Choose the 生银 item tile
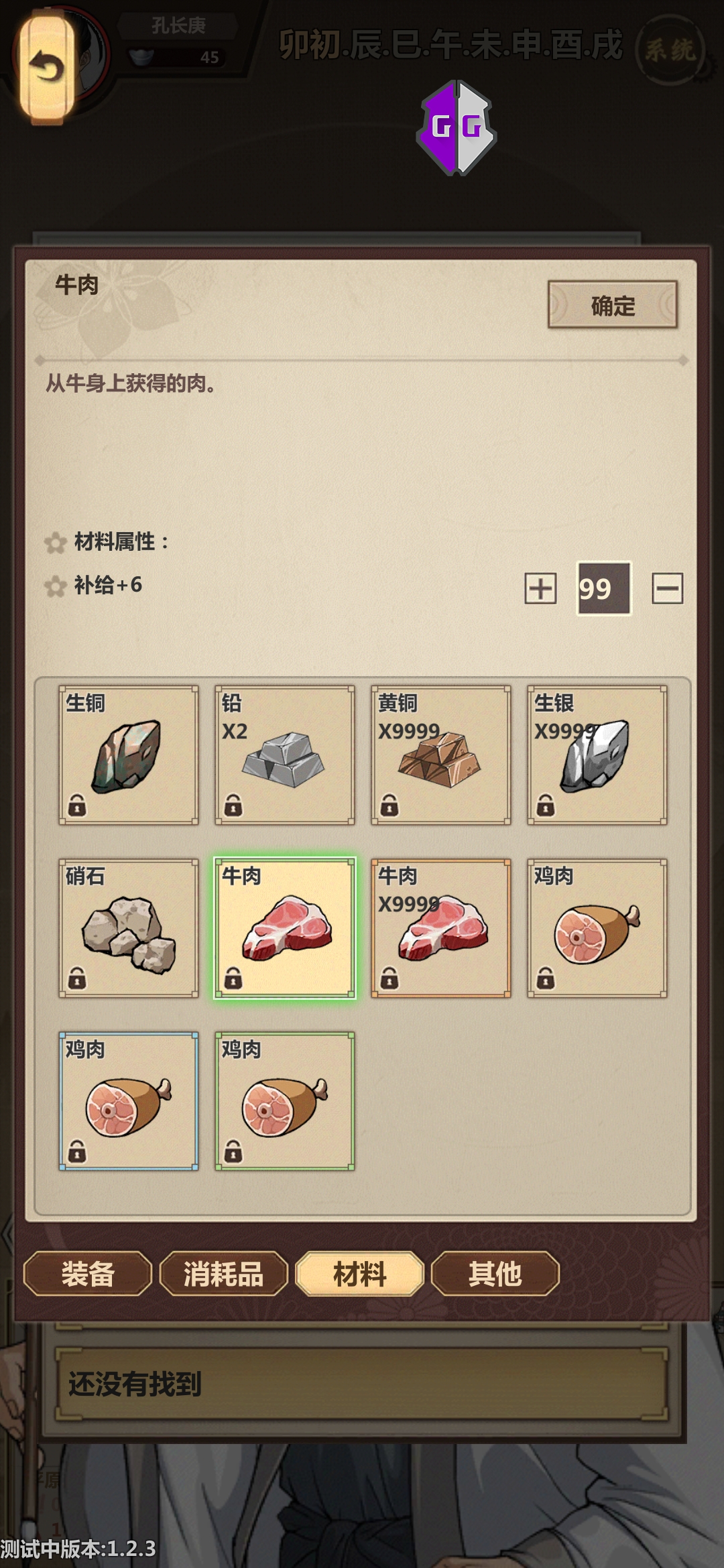Image resolution: width=724 pixels, height=1568 pixels. tap(597, 755)
